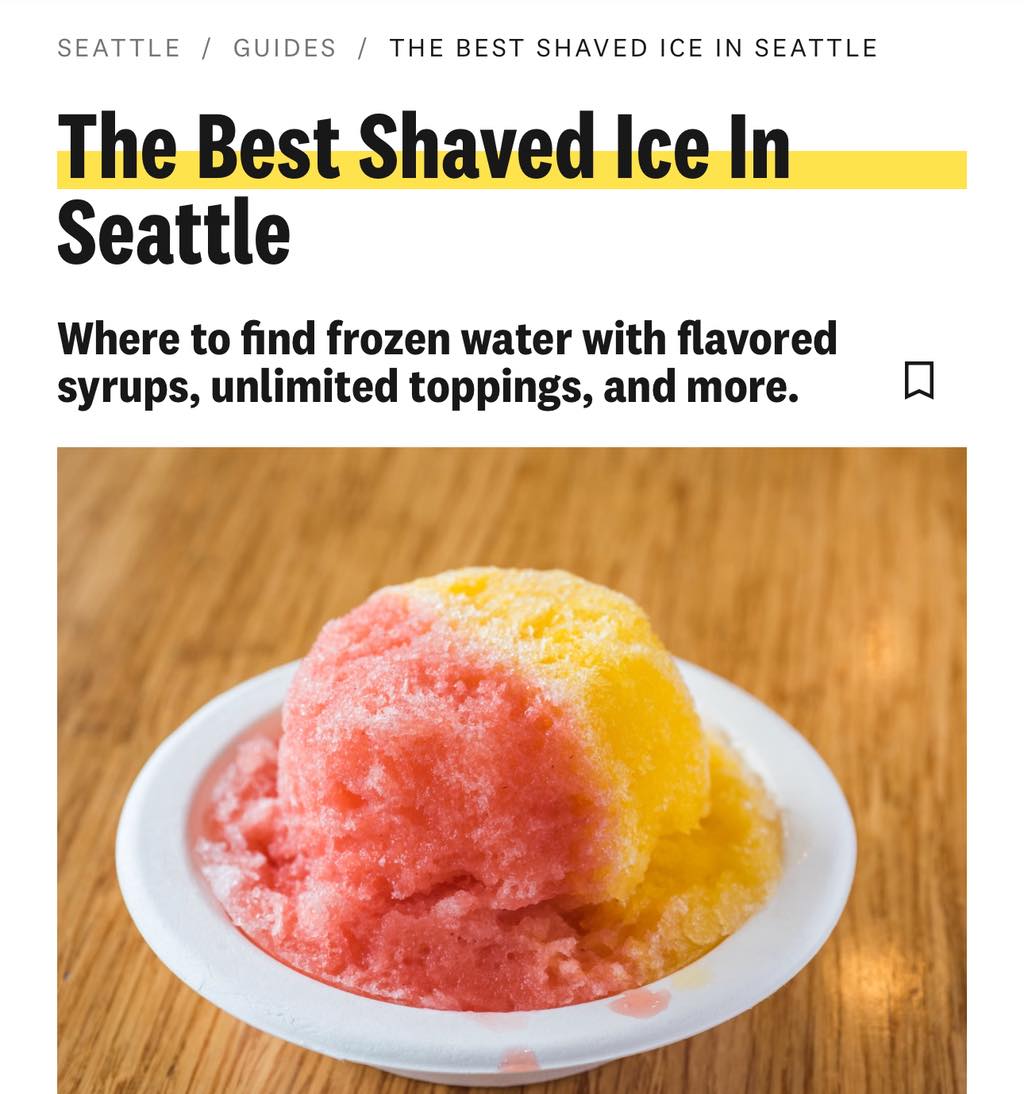This screenshot has height=1094, width=1024.
Task: Bookmark this shaved ice guide
Action: (918, 380)
